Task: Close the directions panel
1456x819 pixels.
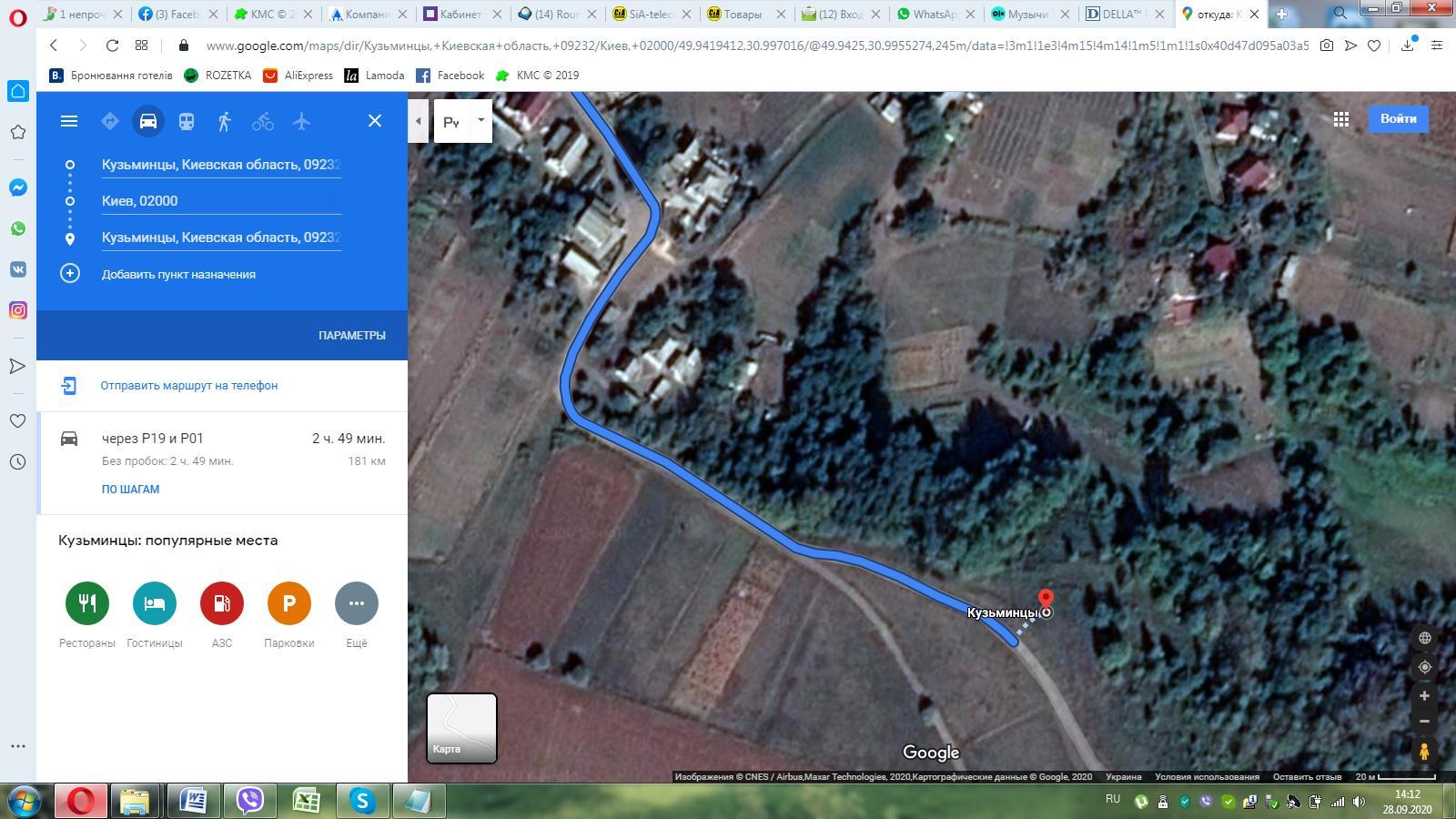Action: coord(374,121)
